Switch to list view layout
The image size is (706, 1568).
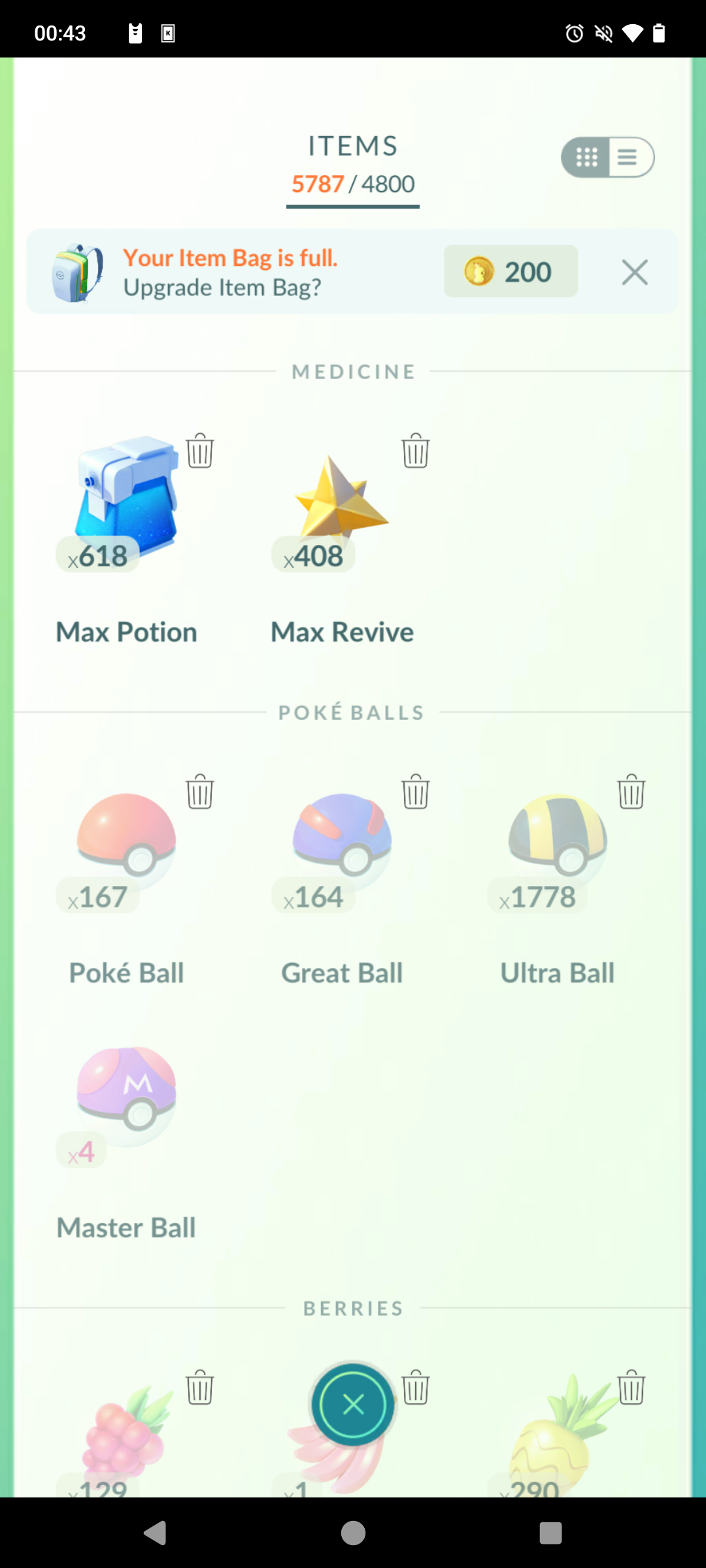point(629,157)
